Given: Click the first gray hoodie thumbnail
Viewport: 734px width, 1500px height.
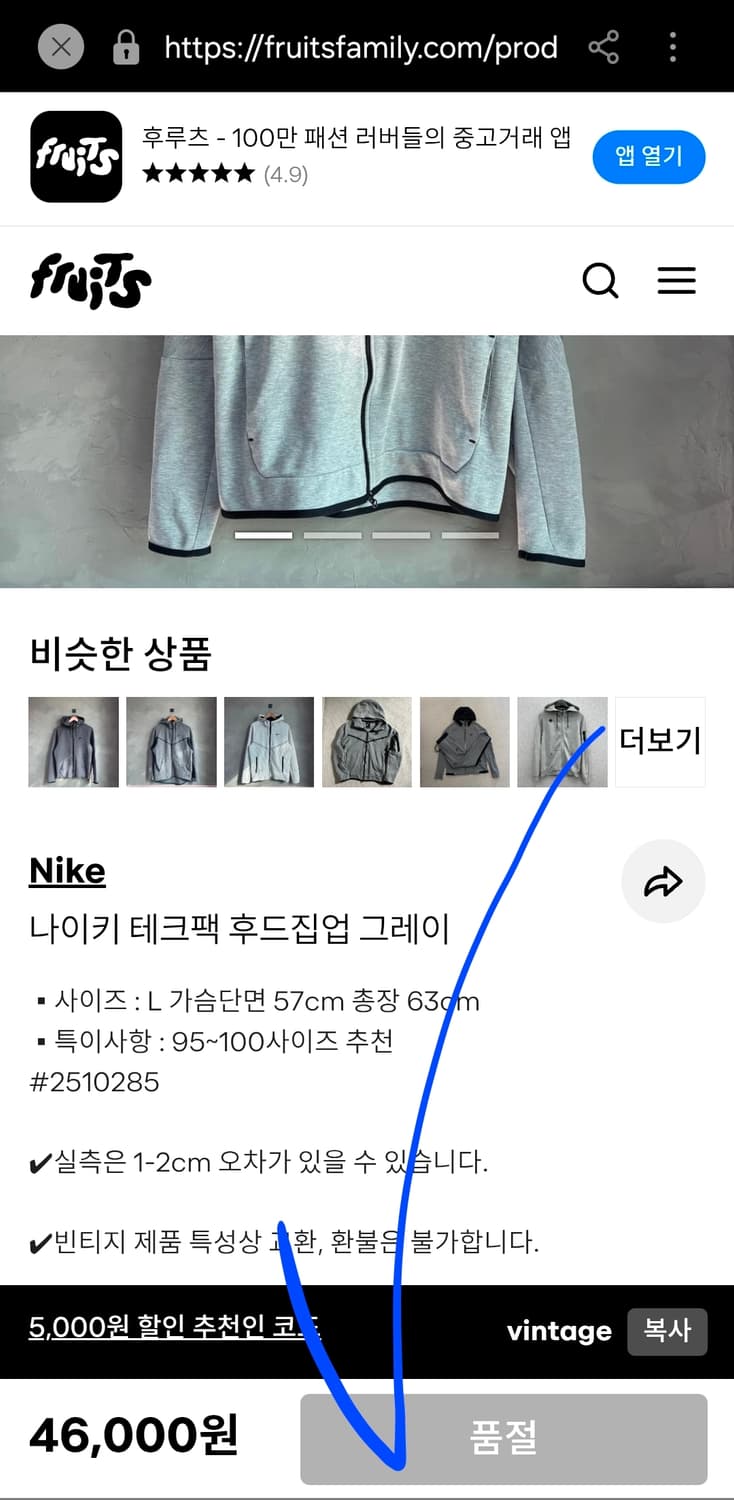Looking at the screenshot, I should click(73, 741).
